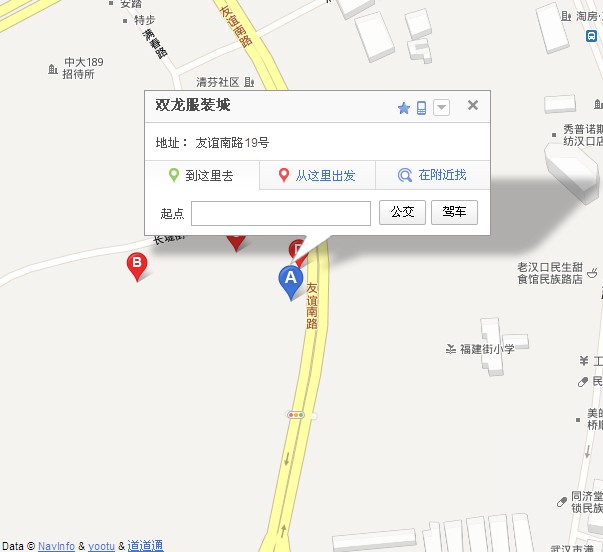
Task: Focus the 起点 starting point field
Action: [x=280, y=213]
